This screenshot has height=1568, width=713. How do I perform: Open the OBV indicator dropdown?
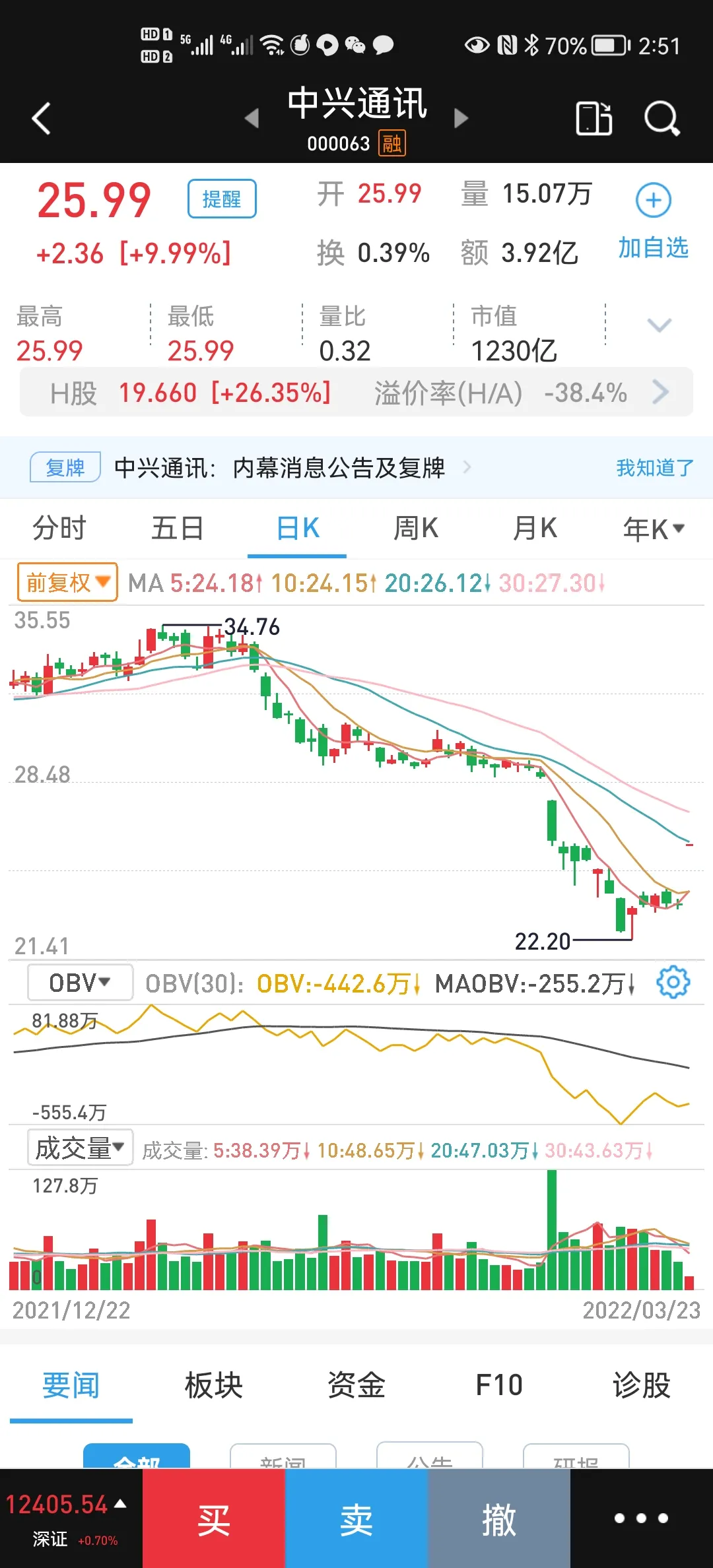(x=80, y=983)
